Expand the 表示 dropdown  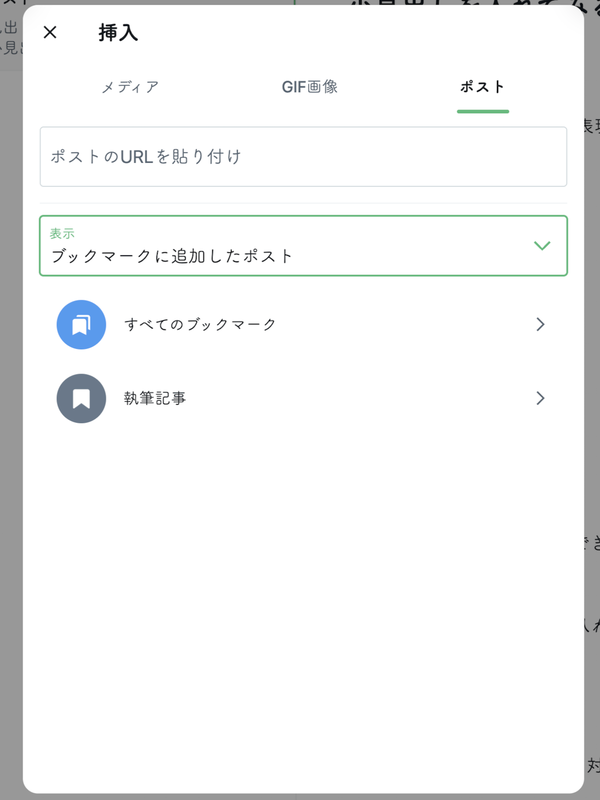tap(303, 246)
